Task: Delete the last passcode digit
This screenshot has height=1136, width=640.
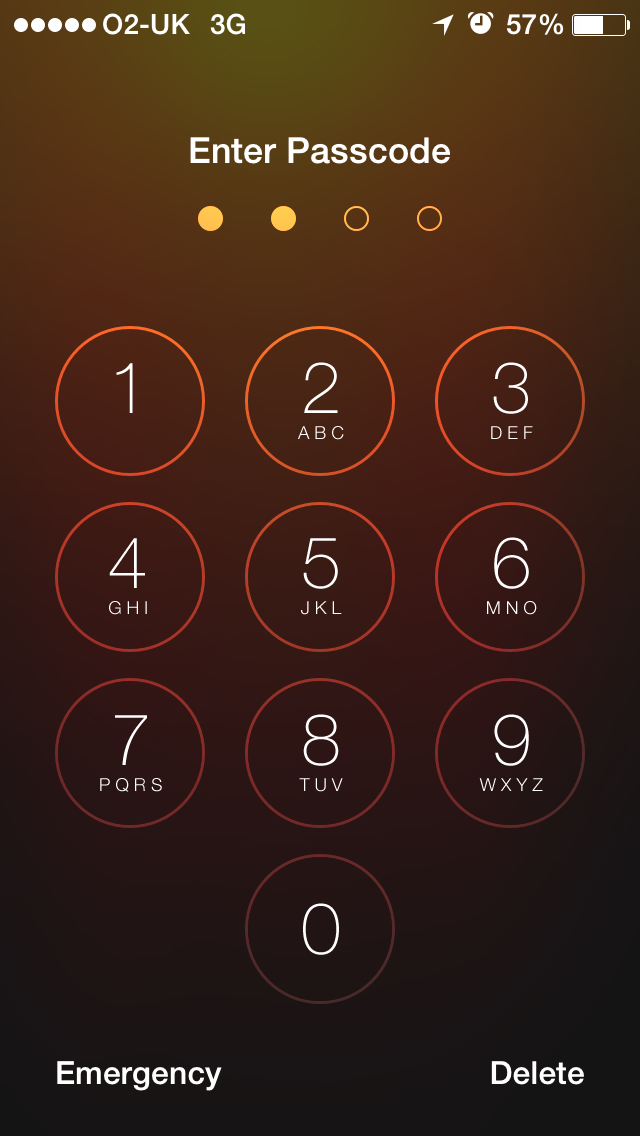Action: coord(537,1073)
